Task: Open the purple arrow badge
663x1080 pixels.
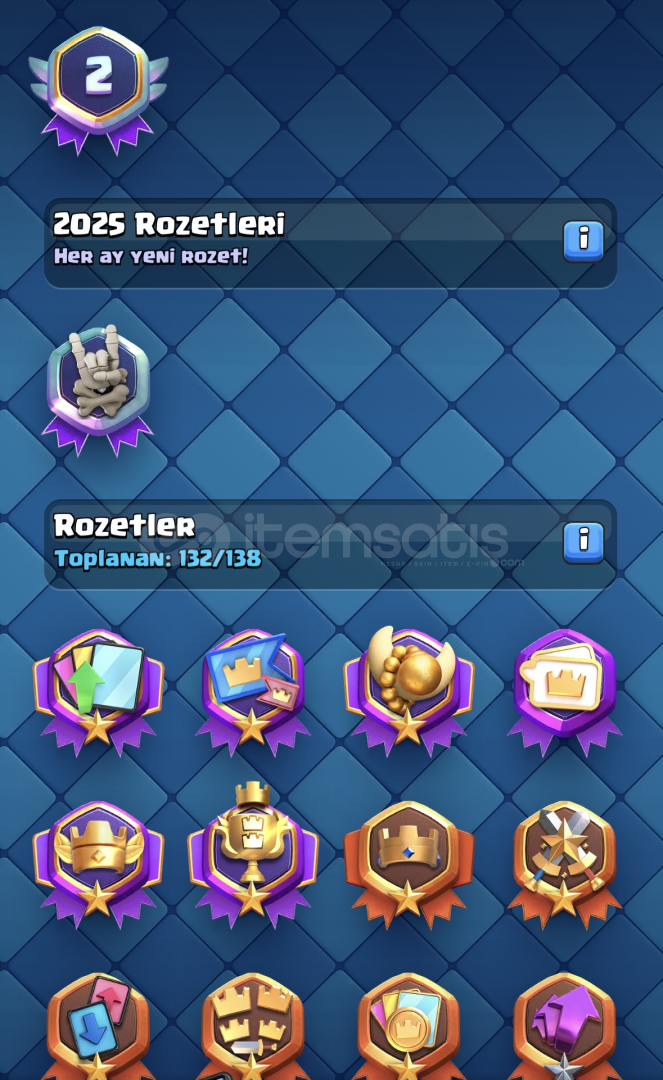Action: (x=564, y=1025)
